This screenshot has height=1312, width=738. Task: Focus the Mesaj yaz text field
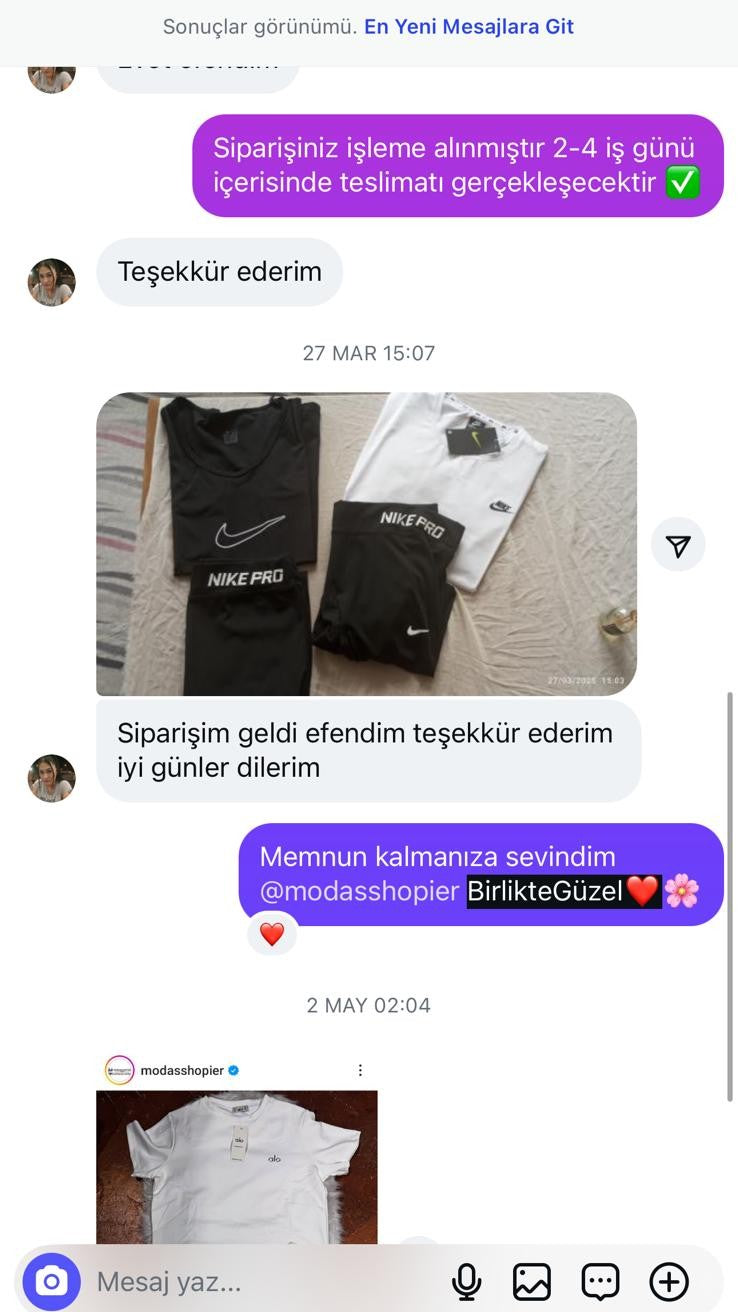(260, 1281)
